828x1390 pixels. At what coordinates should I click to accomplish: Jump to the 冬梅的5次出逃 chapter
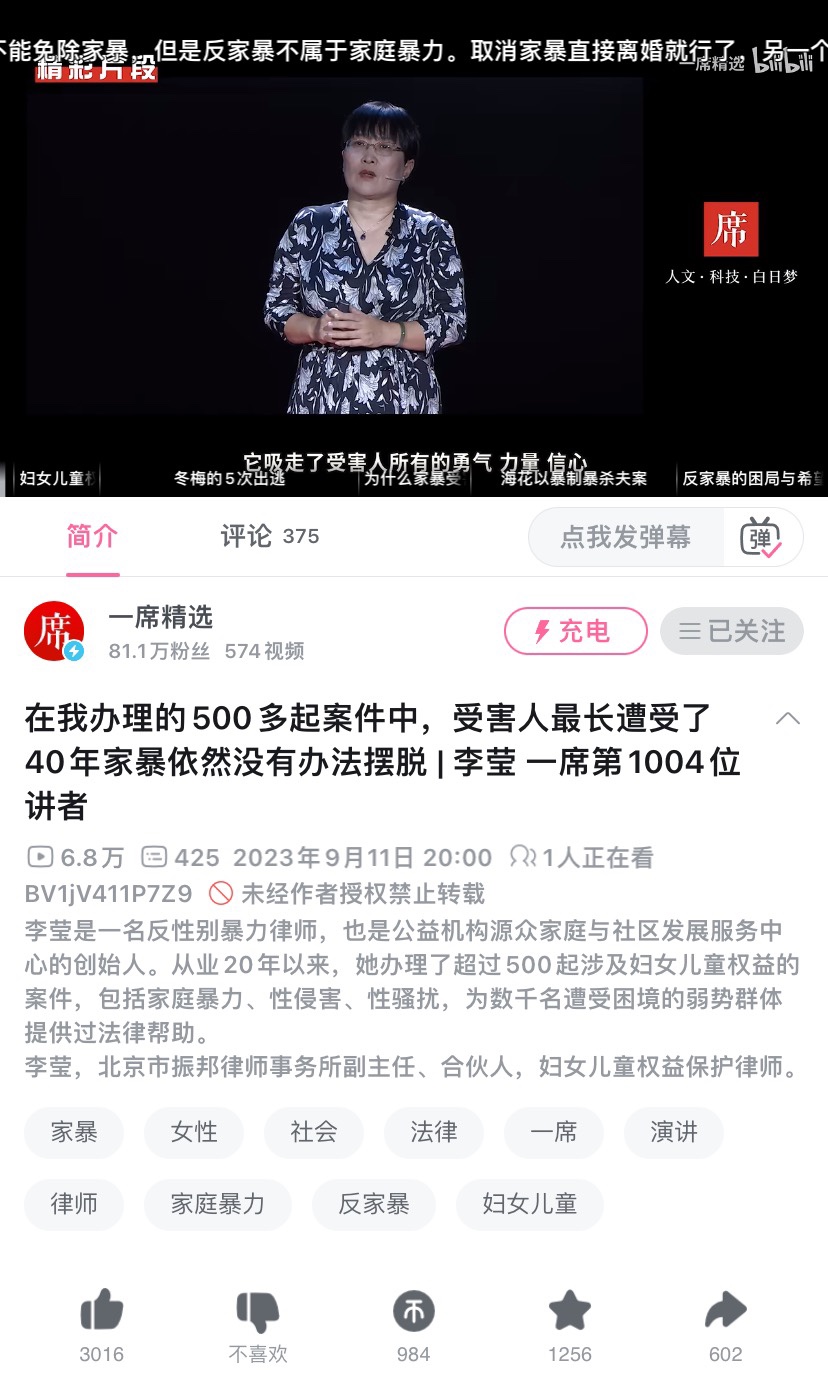point(230,479)
